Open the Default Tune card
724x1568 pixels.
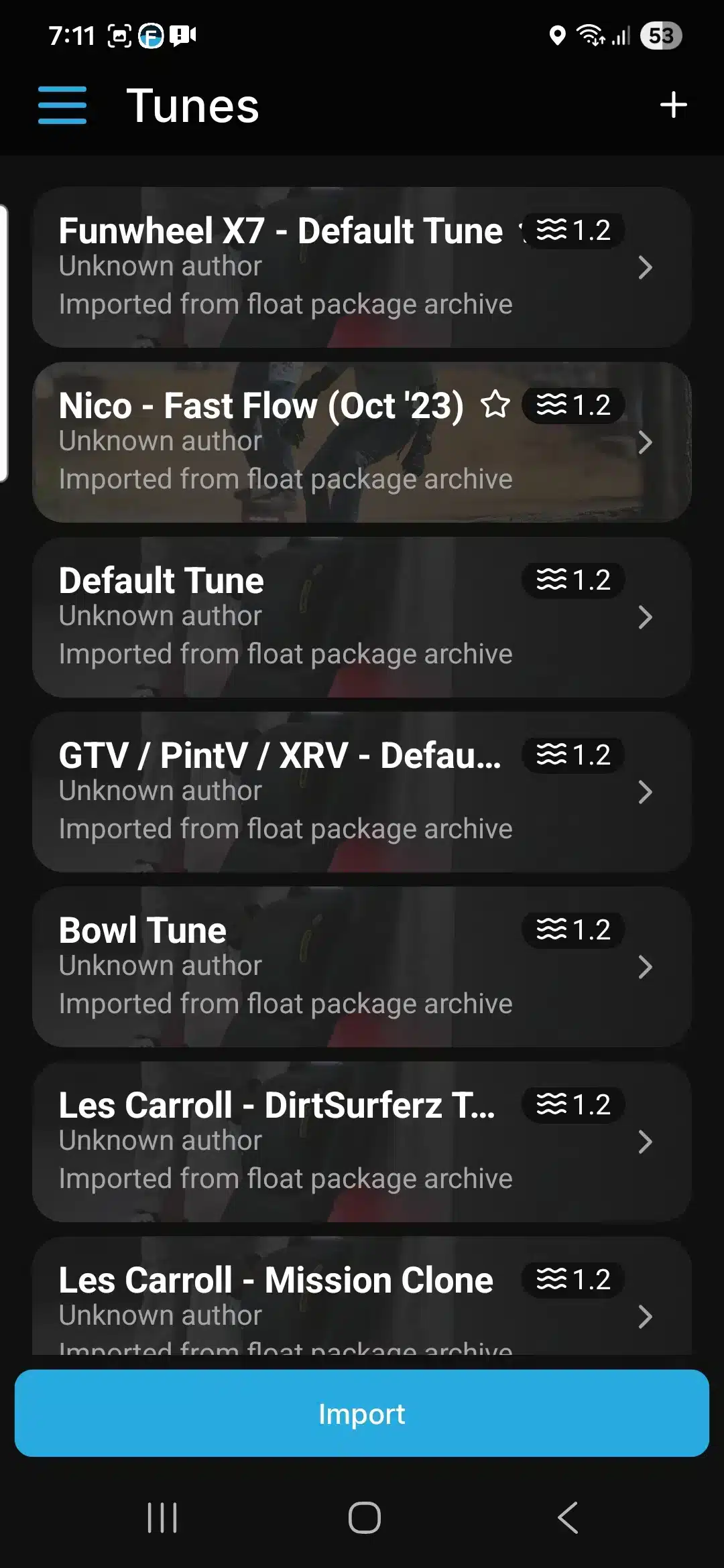point(362,616)
